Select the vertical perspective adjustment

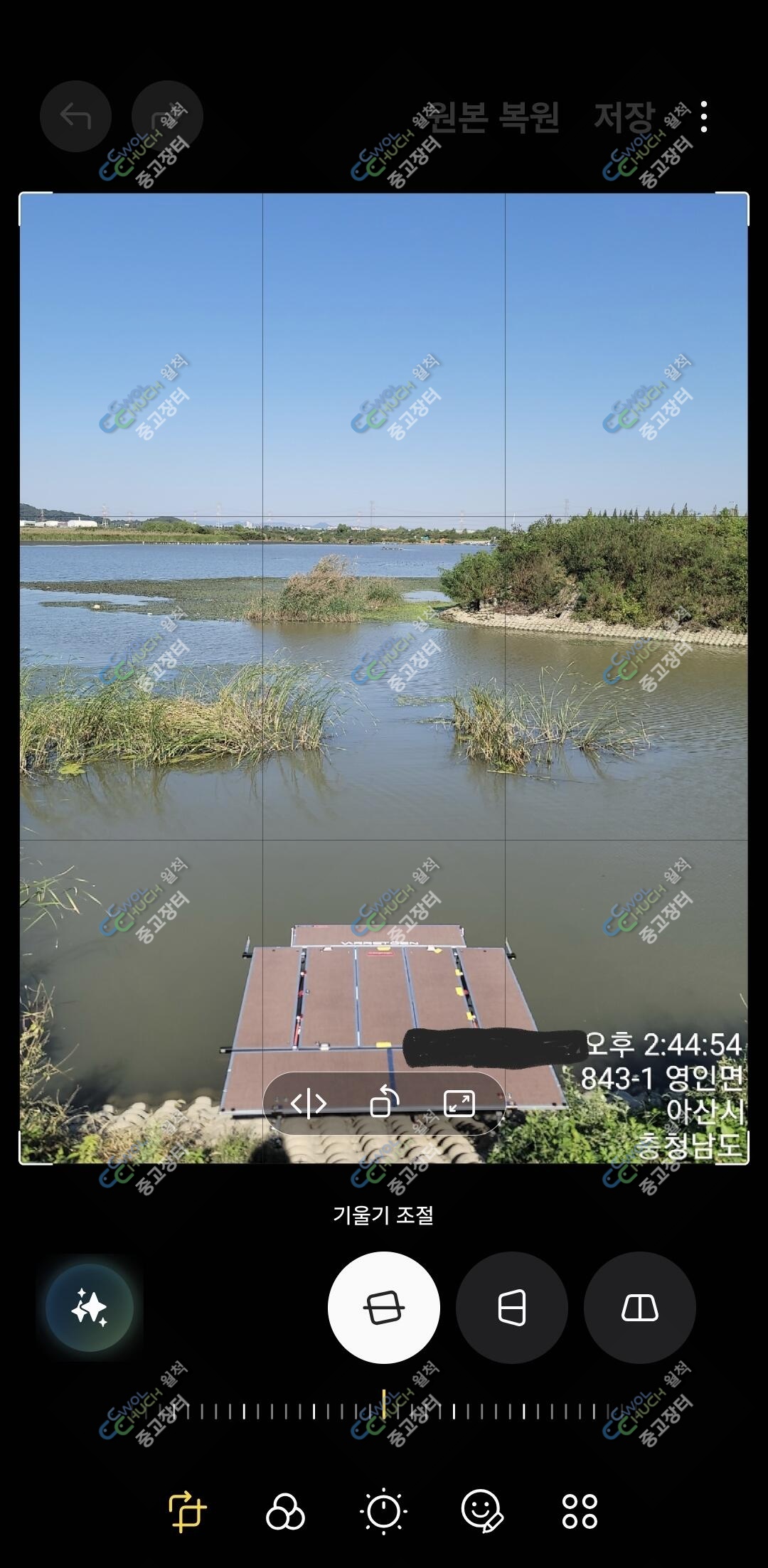(640, 1307)
